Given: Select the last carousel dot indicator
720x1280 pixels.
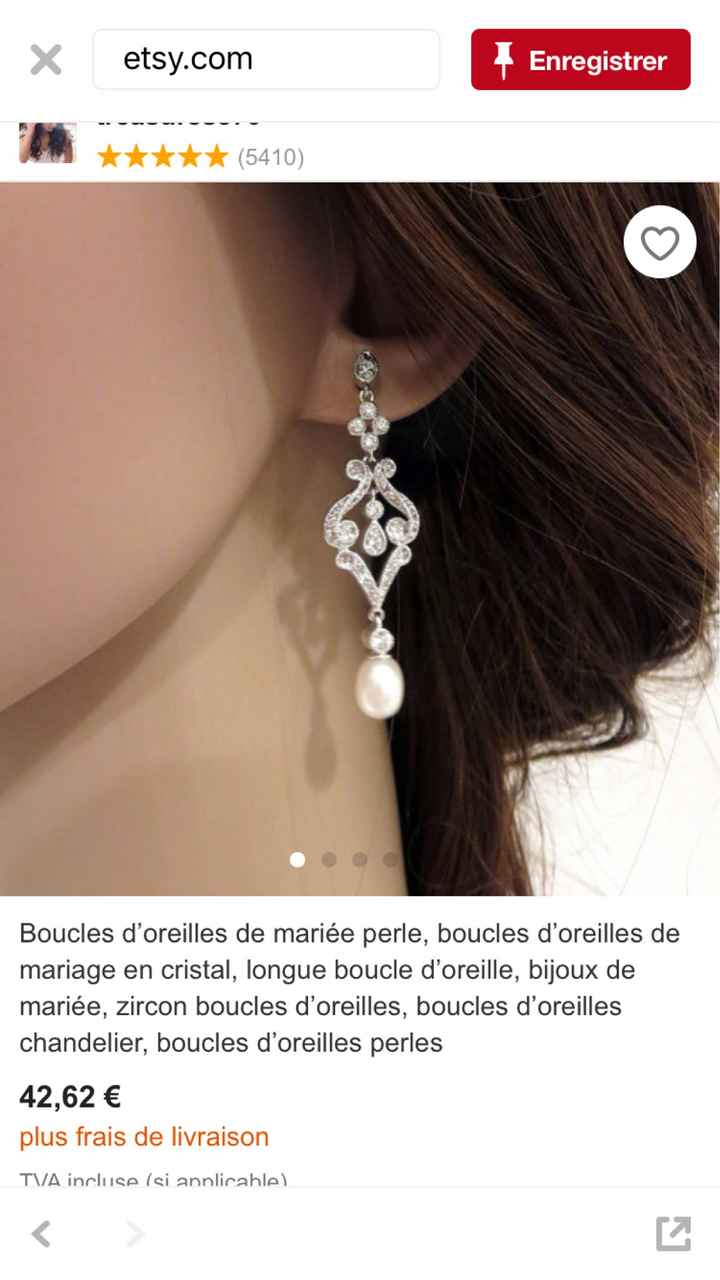Looking at the screenshot, I should (x=389, y=858).
